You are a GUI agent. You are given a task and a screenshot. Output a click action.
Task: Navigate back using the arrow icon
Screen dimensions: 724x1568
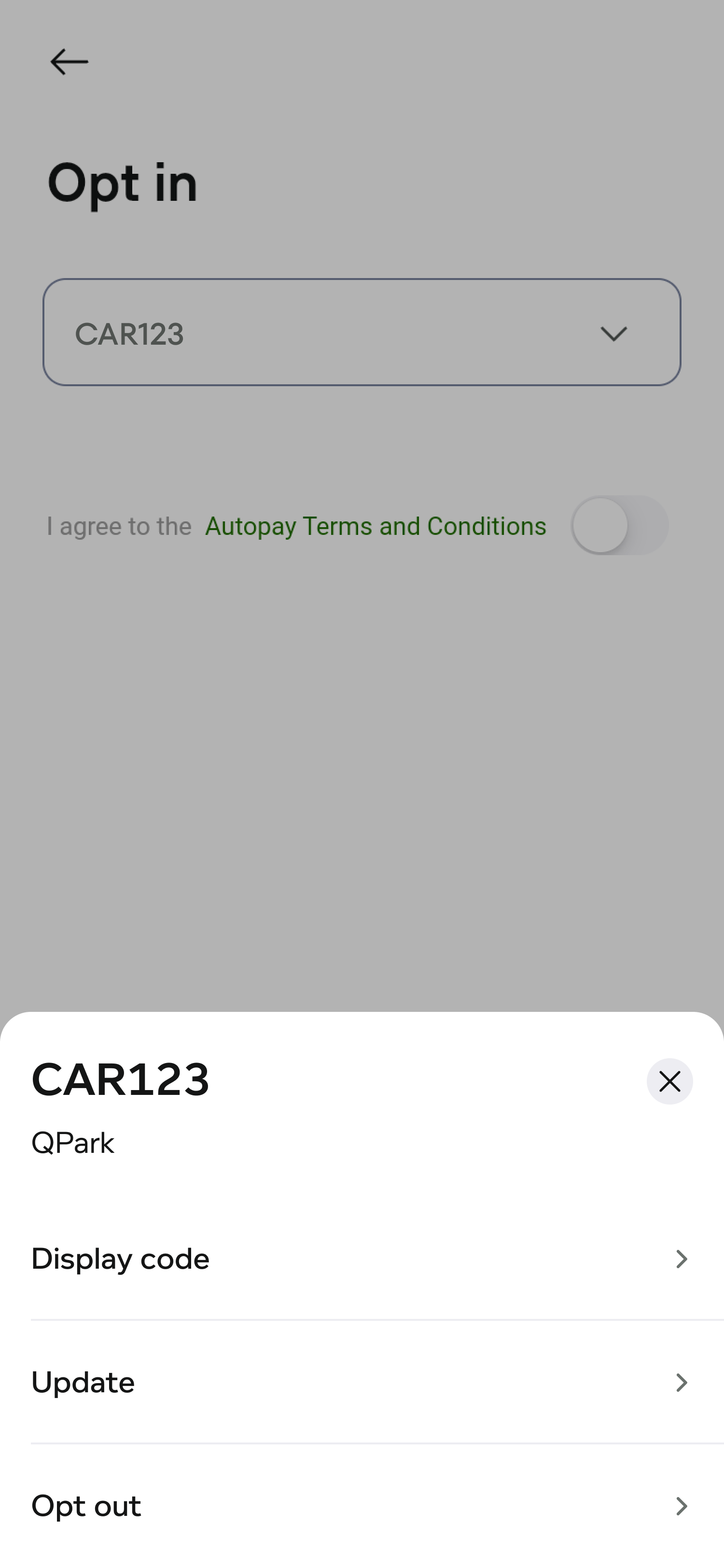click(69, 61)
